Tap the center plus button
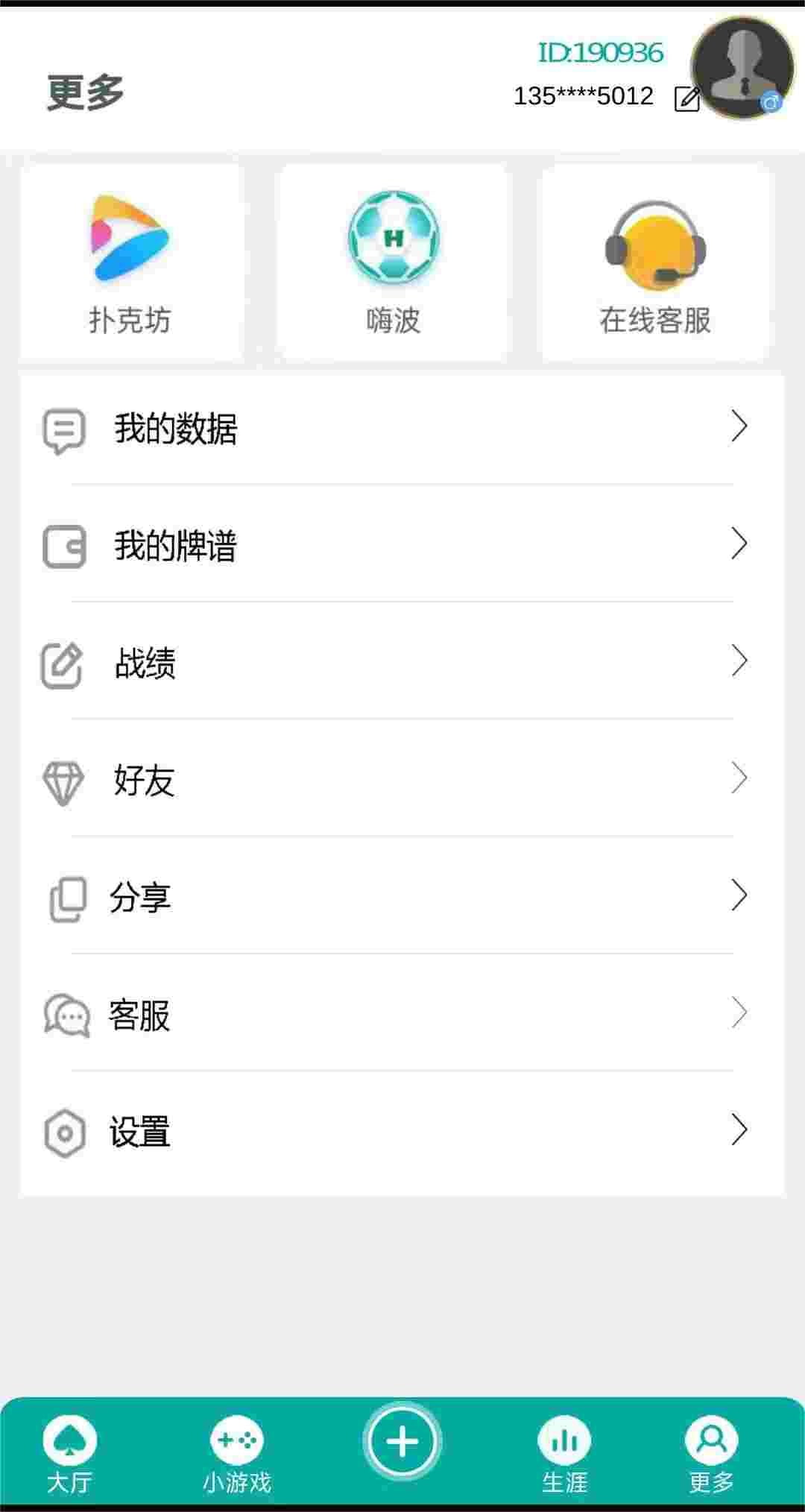This screenshot has height=1512, width=805. pos(402,1441)
